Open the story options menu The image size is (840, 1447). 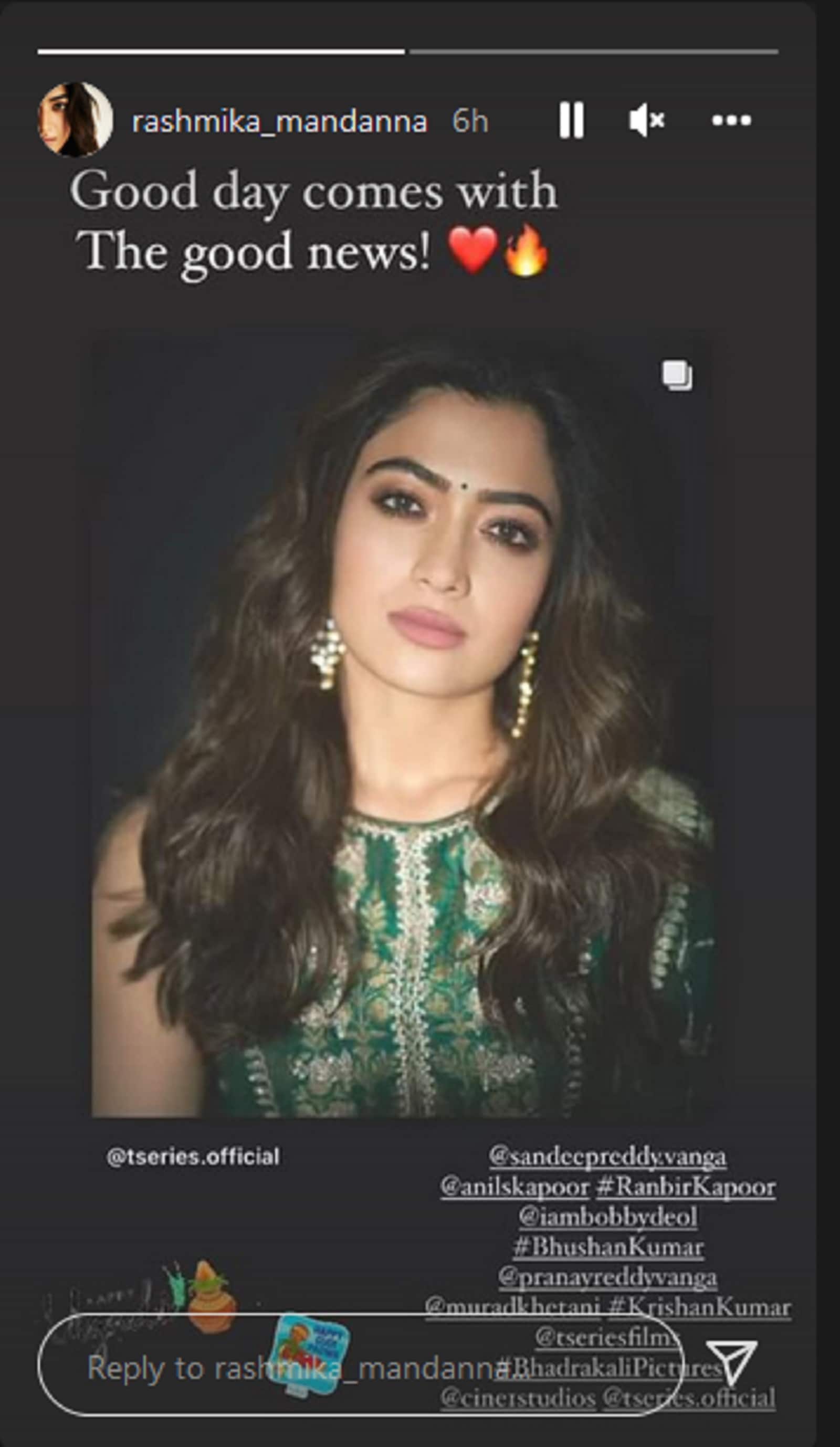coord(731,121)
